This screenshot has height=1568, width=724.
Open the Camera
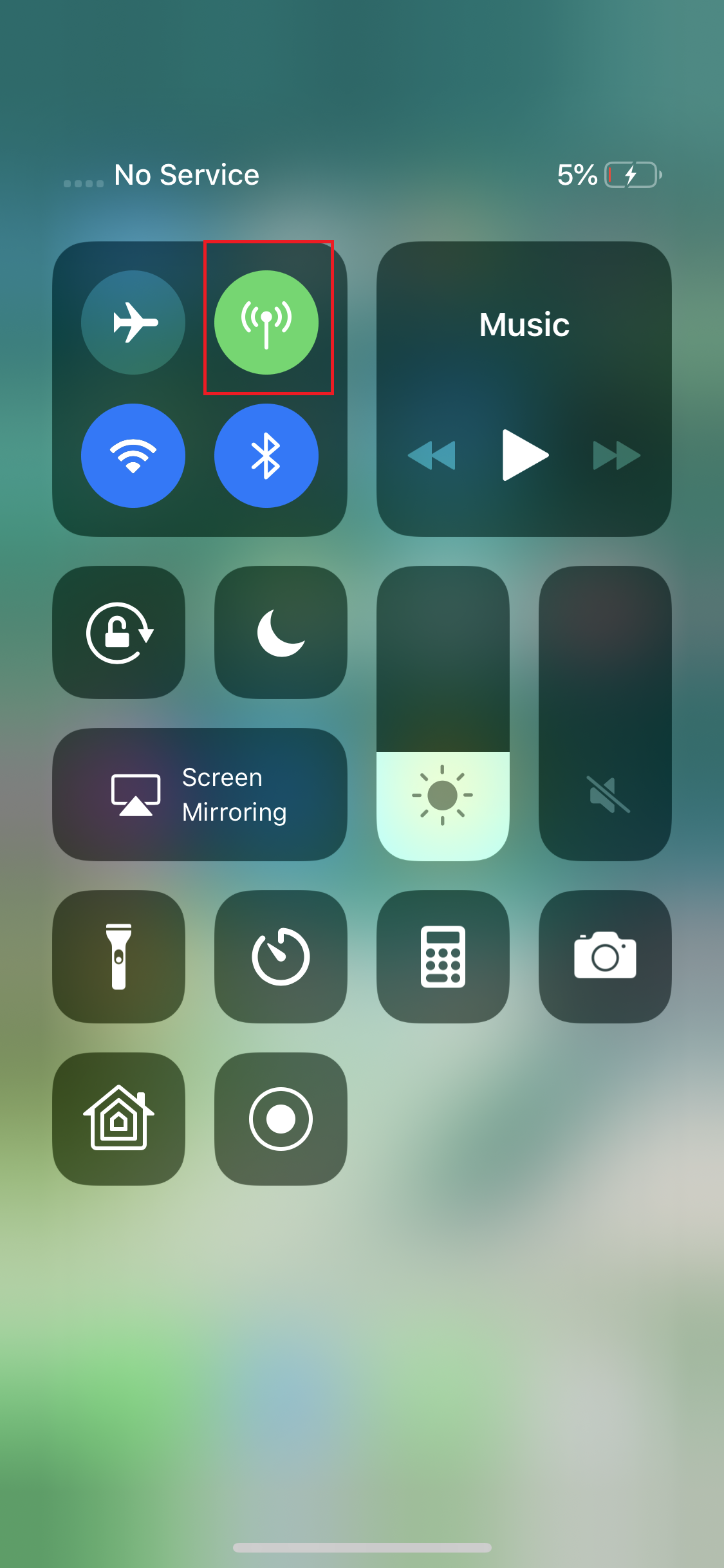[x=605, y=957]
